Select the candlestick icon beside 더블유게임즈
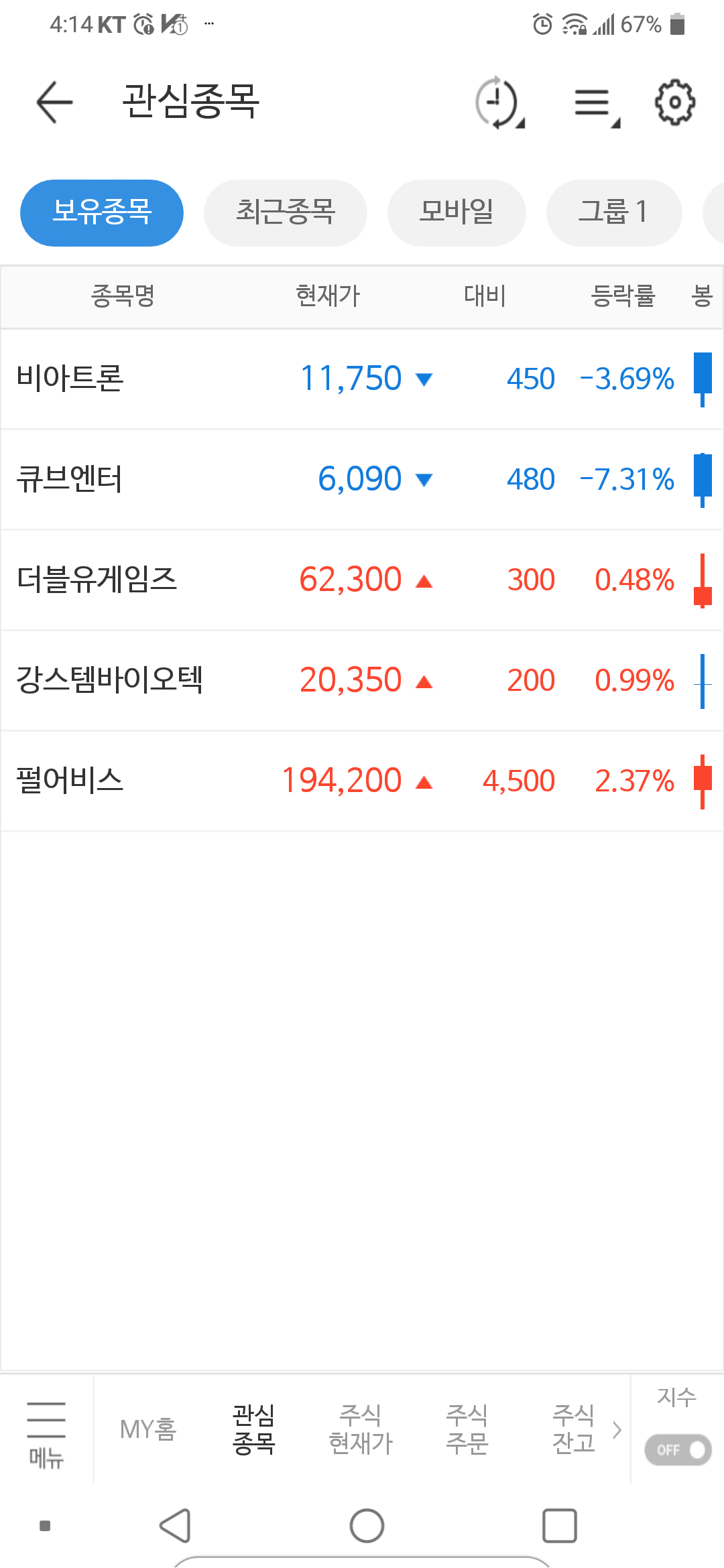Screen dimensions: 724x1568 [702, 580]
